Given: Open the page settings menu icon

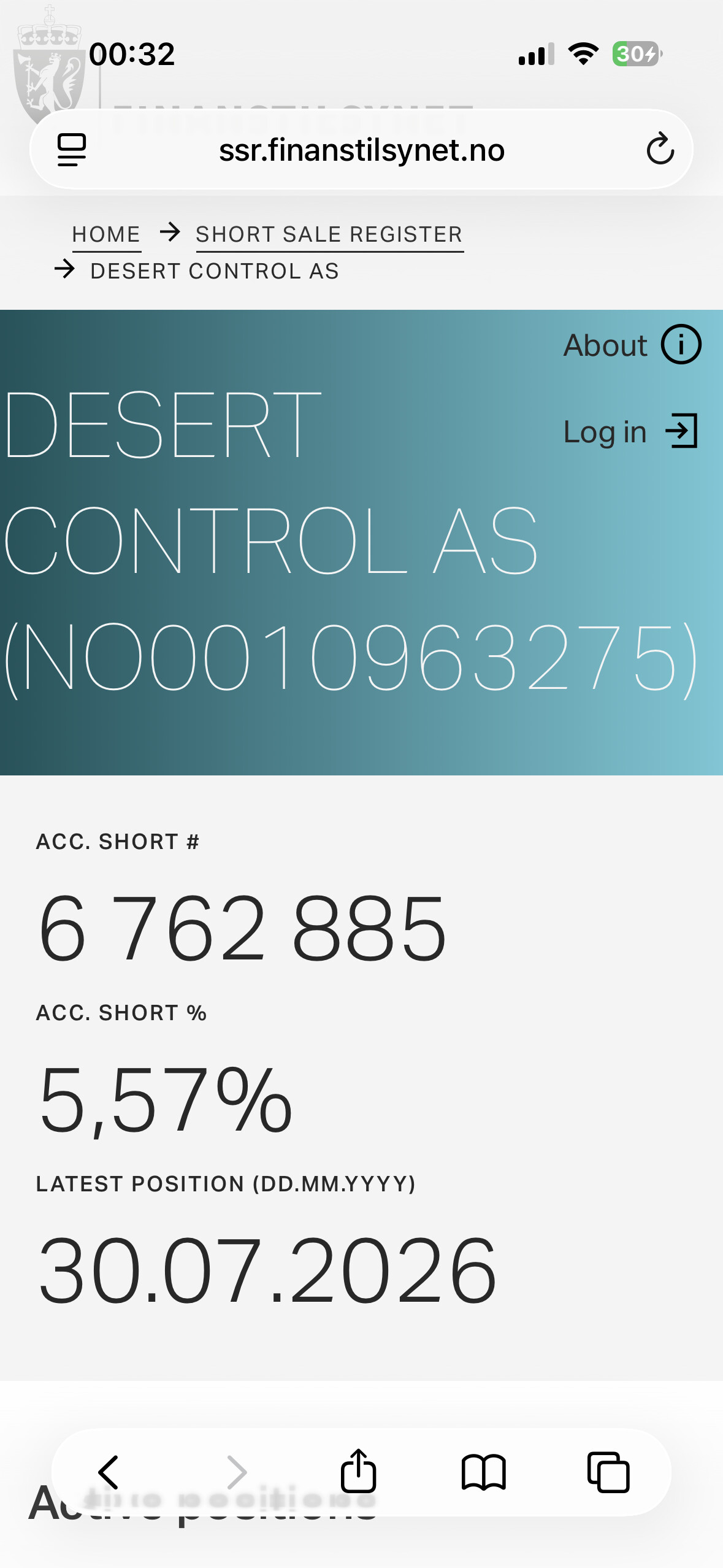Looking at the screenshot, I should (x=72, y=150).
